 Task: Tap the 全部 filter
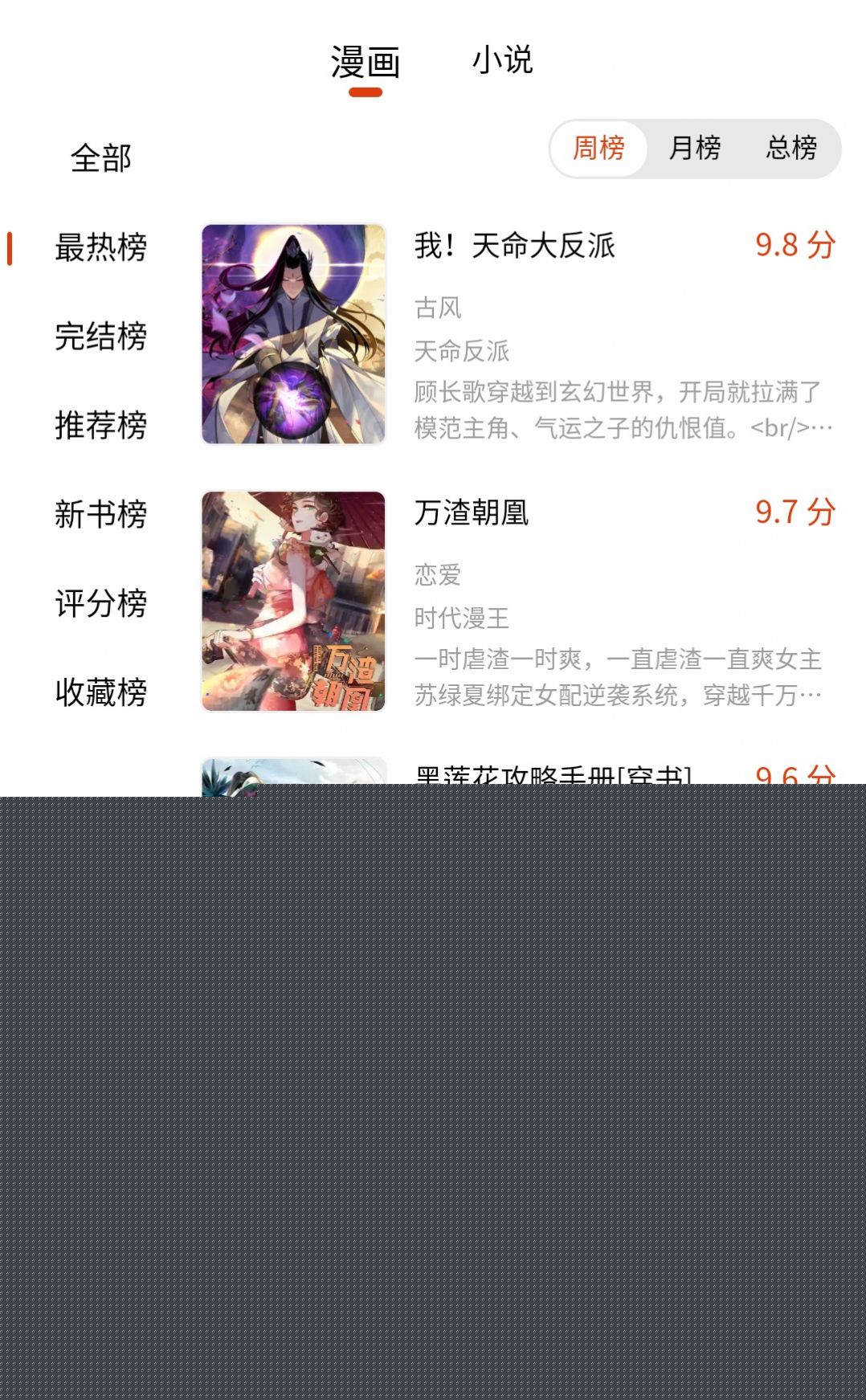tap(100, 158)
